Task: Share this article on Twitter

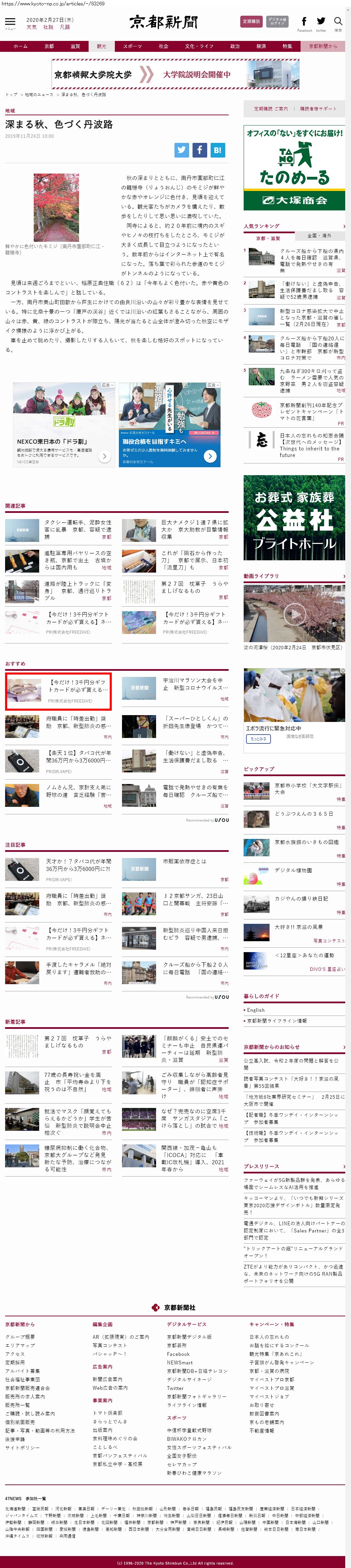Action: point(181,150)
